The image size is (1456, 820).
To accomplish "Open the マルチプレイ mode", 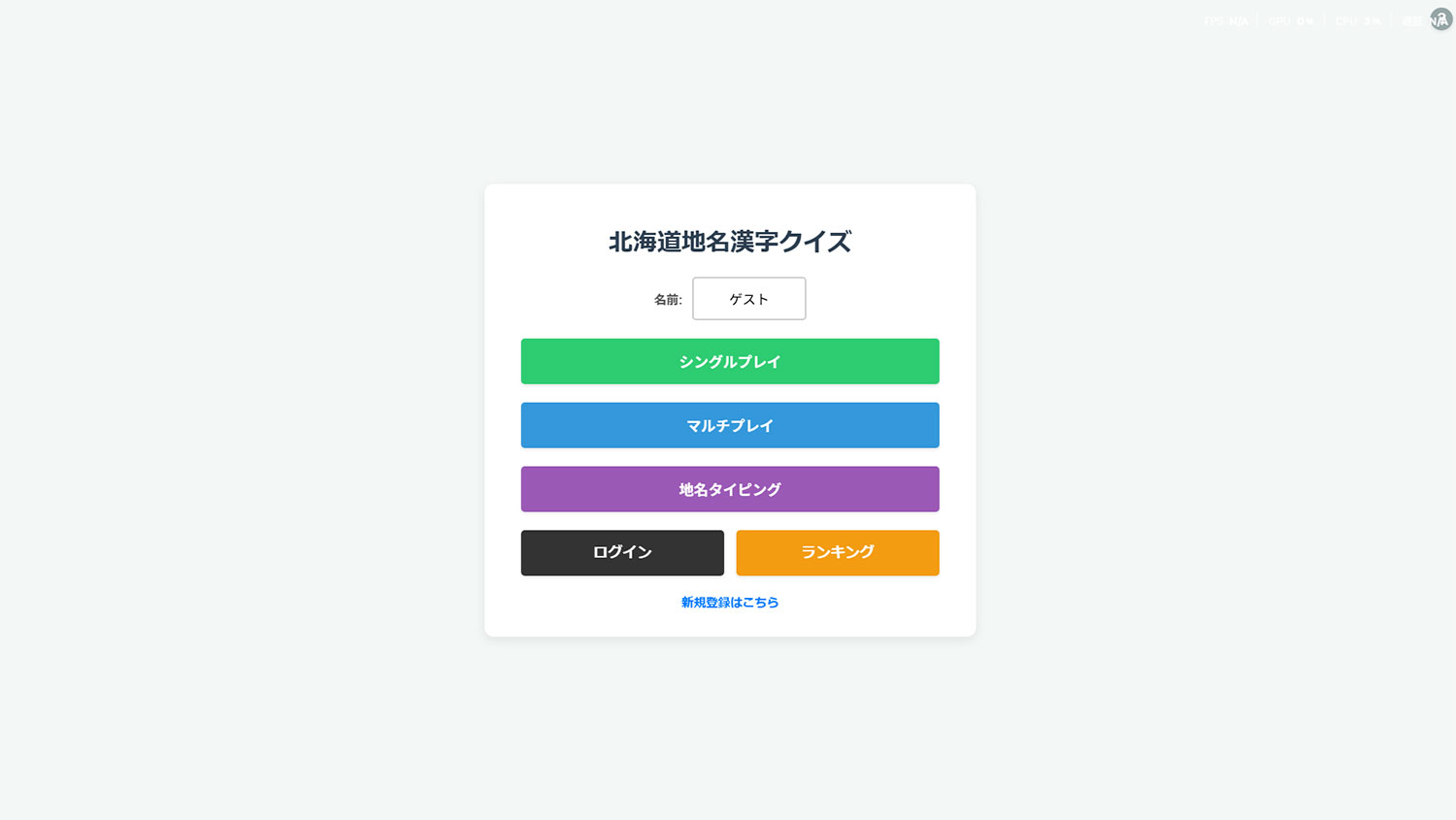I will (730, 425).
